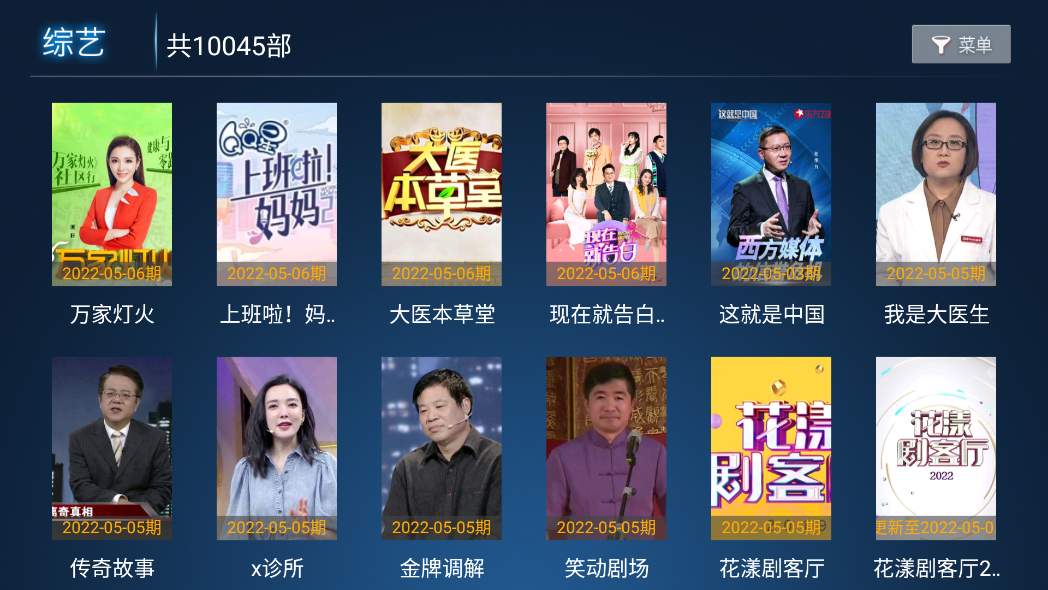
Task: Open the show 万家灯火
Action: point(112,195)
